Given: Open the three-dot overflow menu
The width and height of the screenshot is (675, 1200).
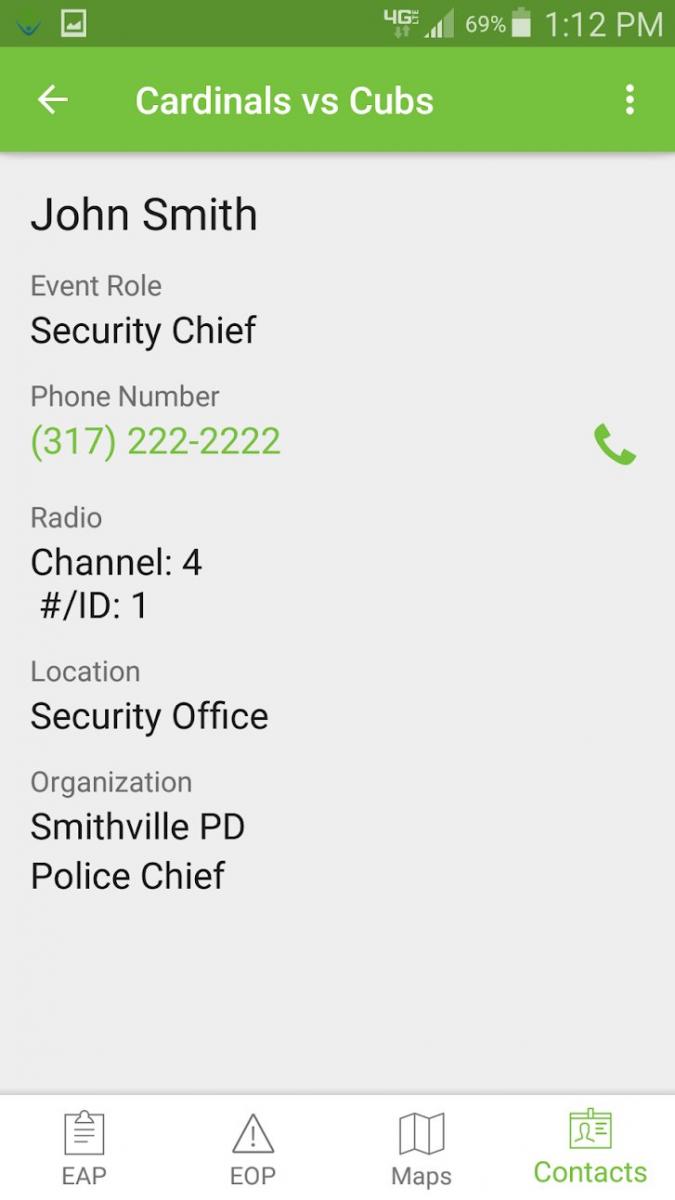Looking at the screenshot, I should 629,100.
